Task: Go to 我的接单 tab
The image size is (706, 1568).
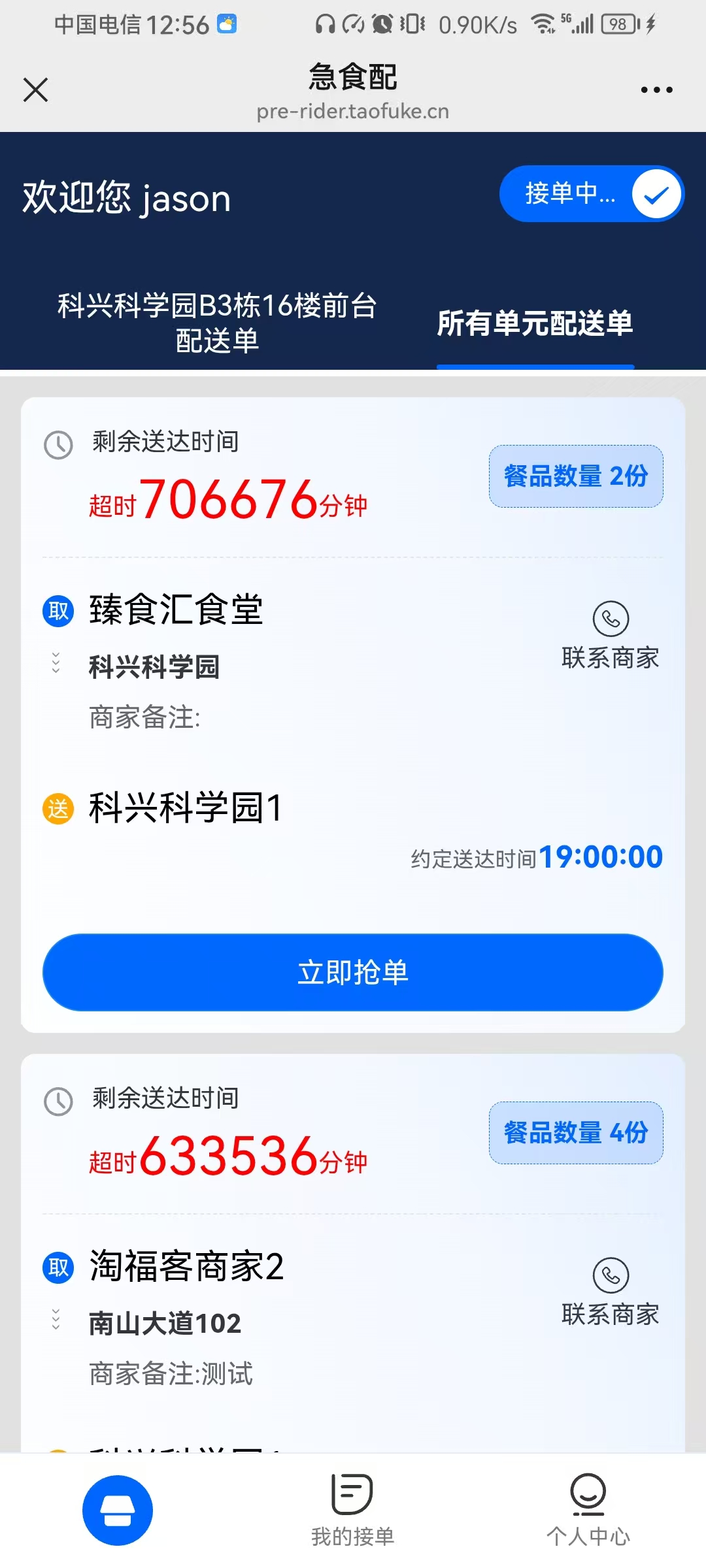Action: coord(353,1510)
